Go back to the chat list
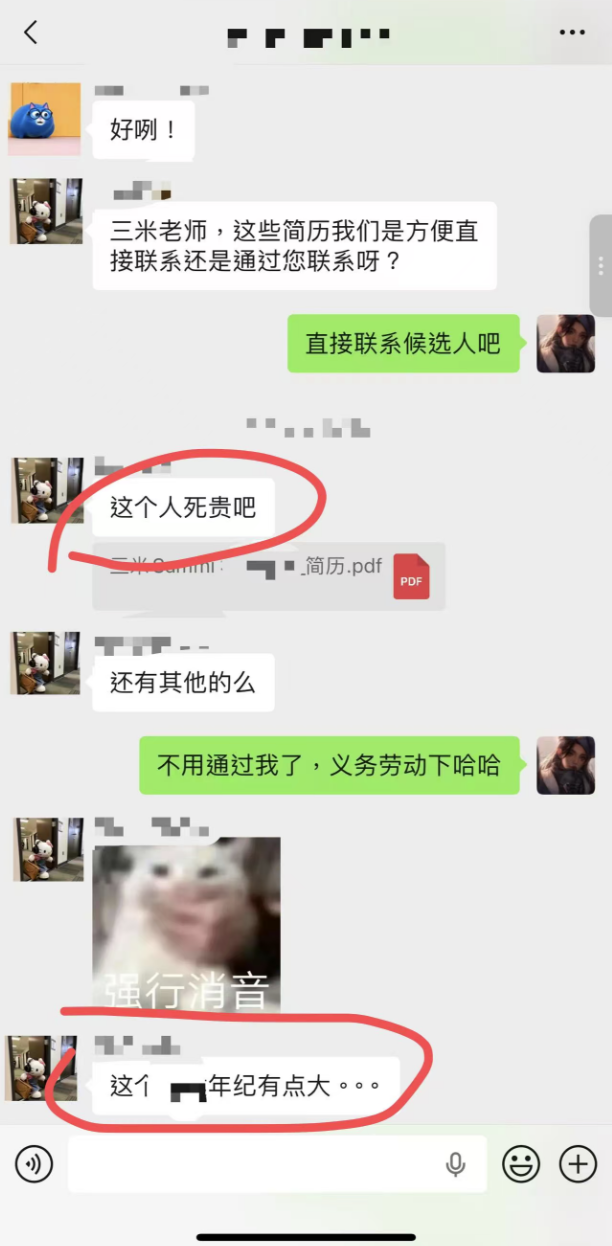Image resolution: width=612 pixels, height=1246 pixels. tap(31, 32)
